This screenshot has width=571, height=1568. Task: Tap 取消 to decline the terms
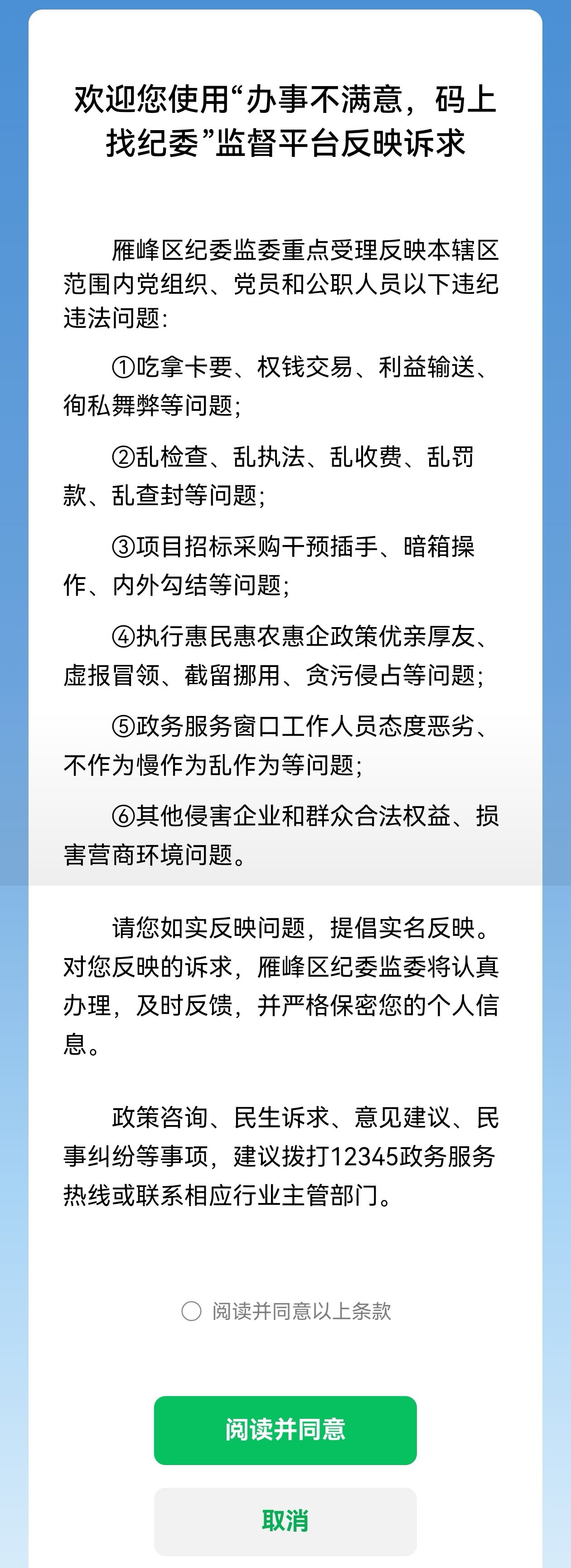285,1520
